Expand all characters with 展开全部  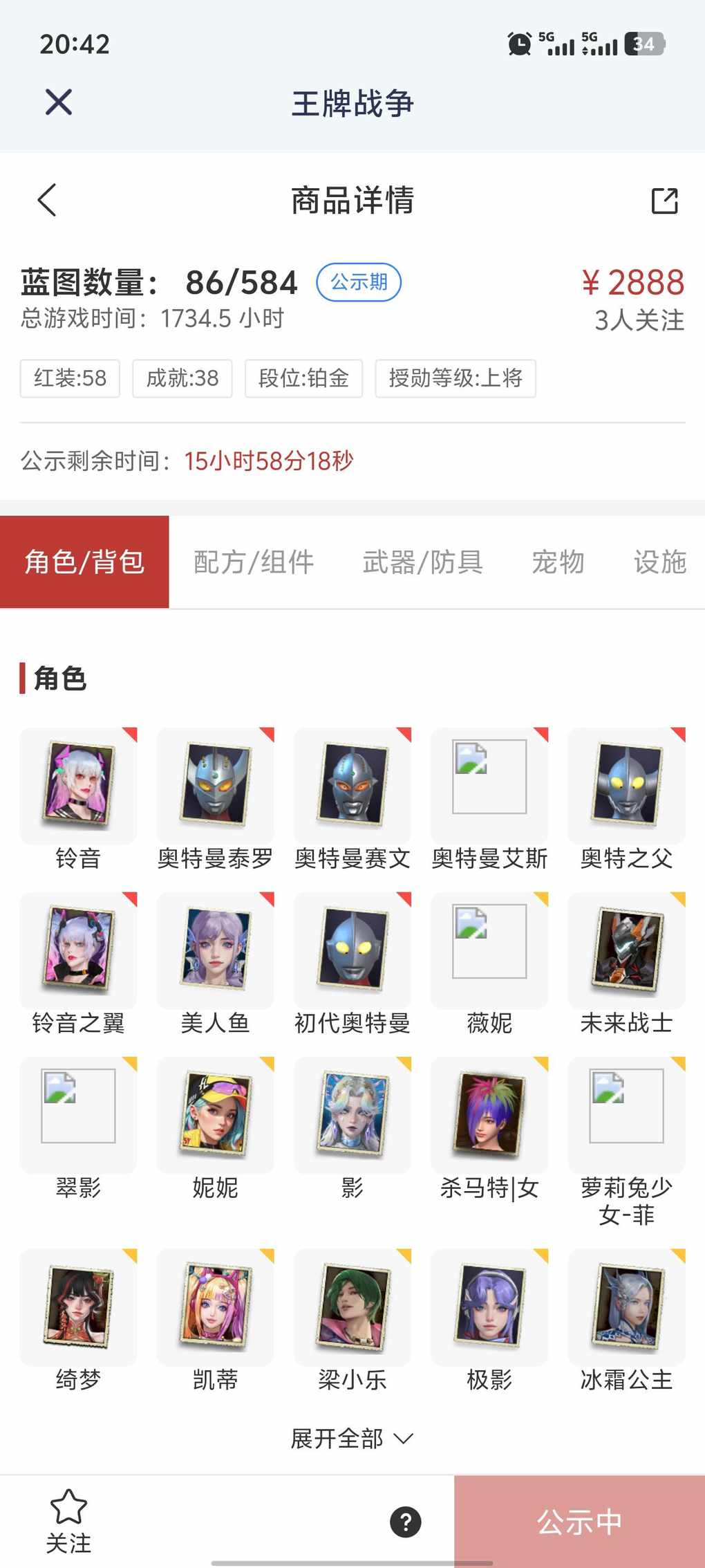352,1439
